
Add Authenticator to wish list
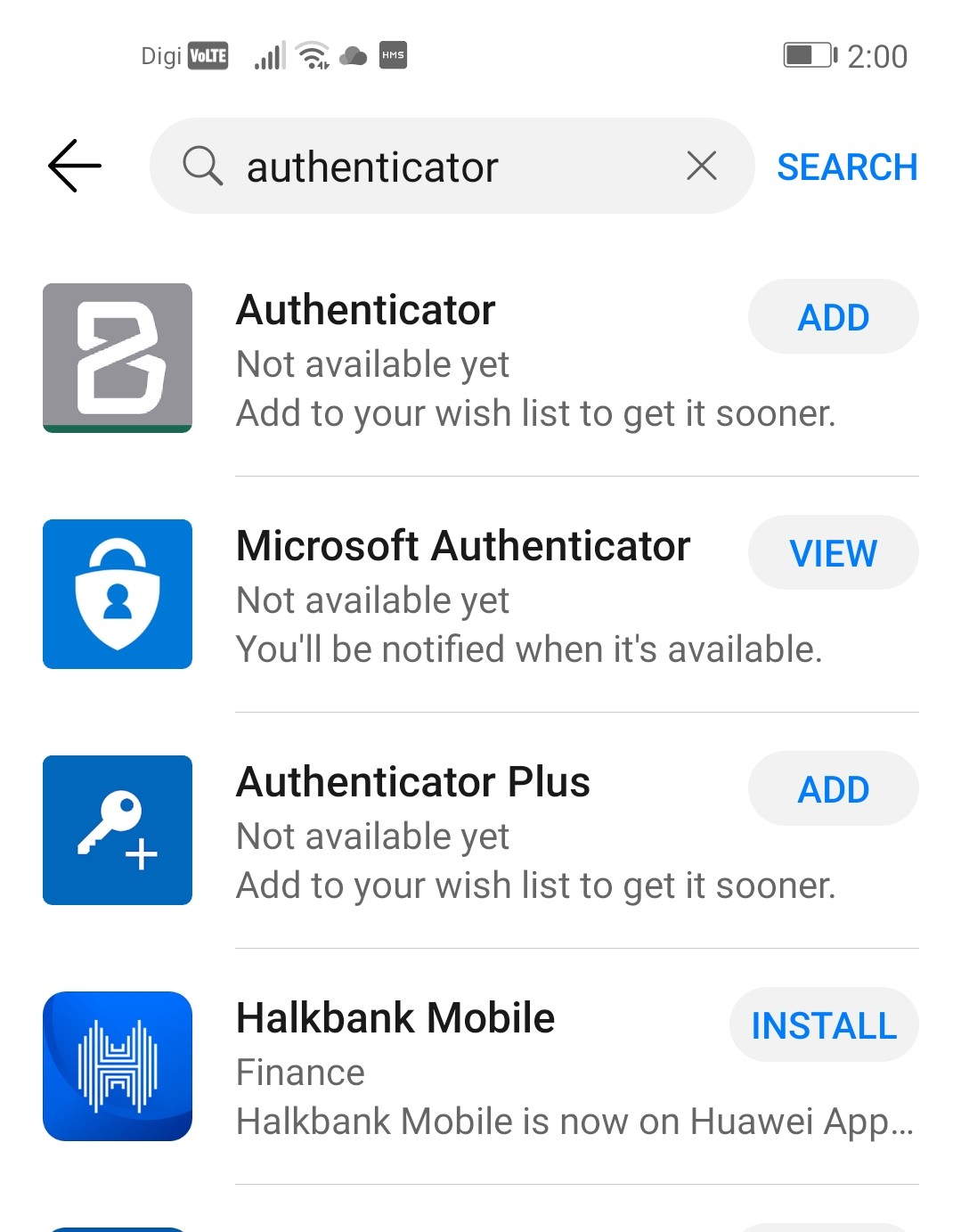click(x=833, y=317)
